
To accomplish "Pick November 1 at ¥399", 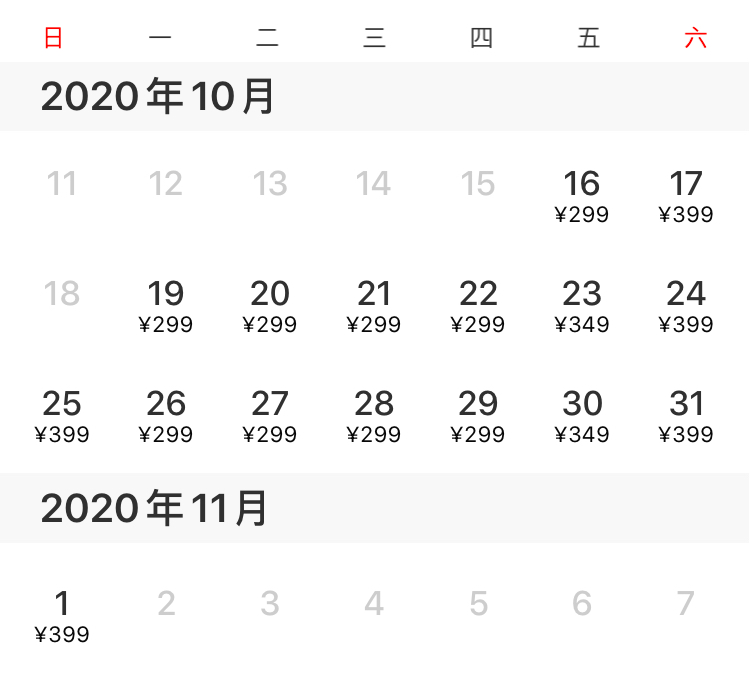I will 62,616.
